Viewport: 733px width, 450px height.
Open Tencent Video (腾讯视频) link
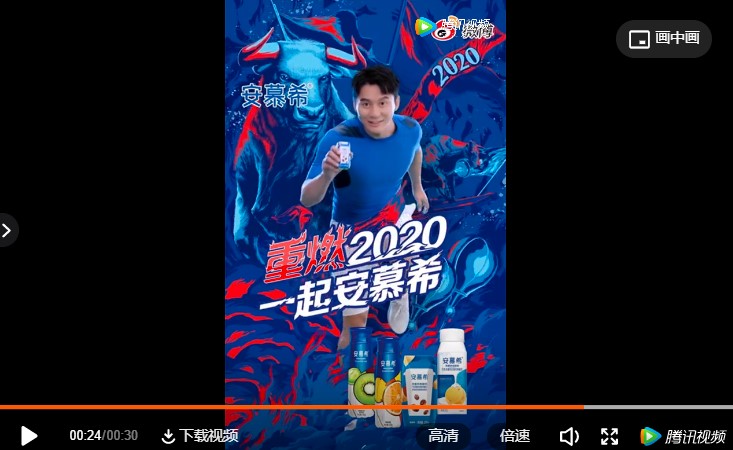click(x=683, y=435)
